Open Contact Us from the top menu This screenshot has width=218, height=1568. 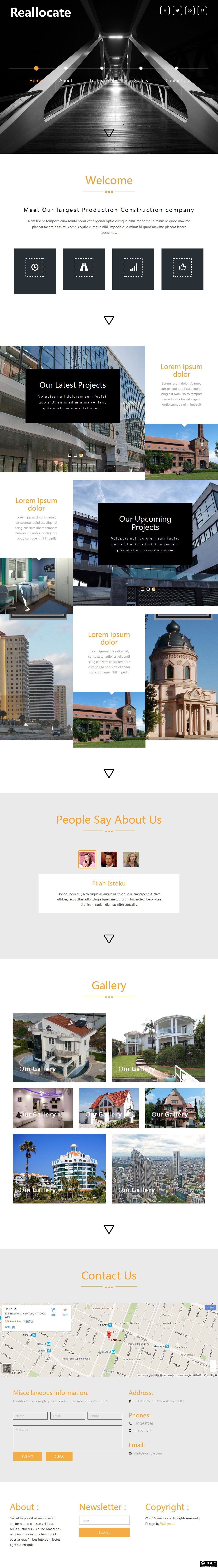click(177, 80)
